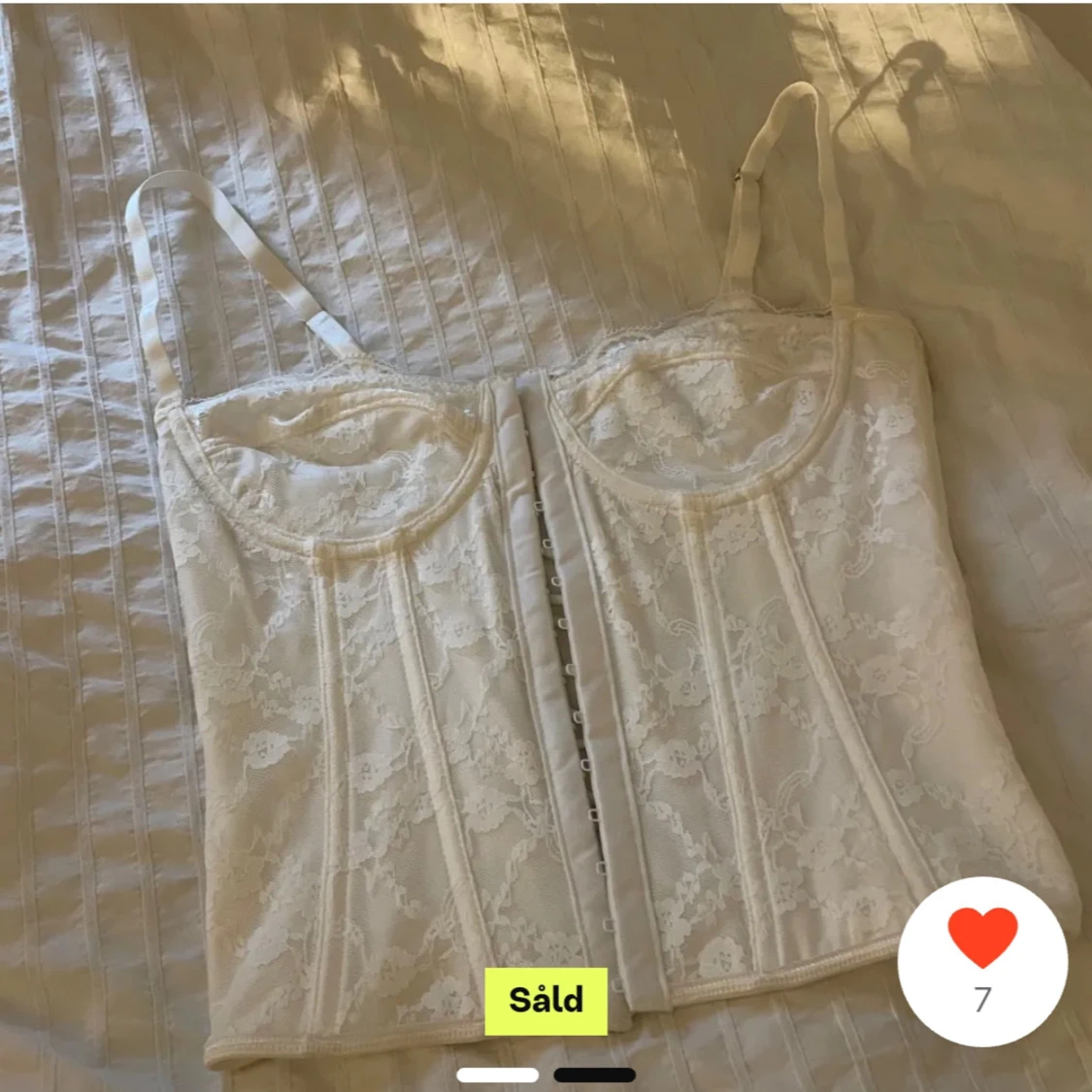Tap the heart button to like this item
1092x1092 pixels.
981,940
